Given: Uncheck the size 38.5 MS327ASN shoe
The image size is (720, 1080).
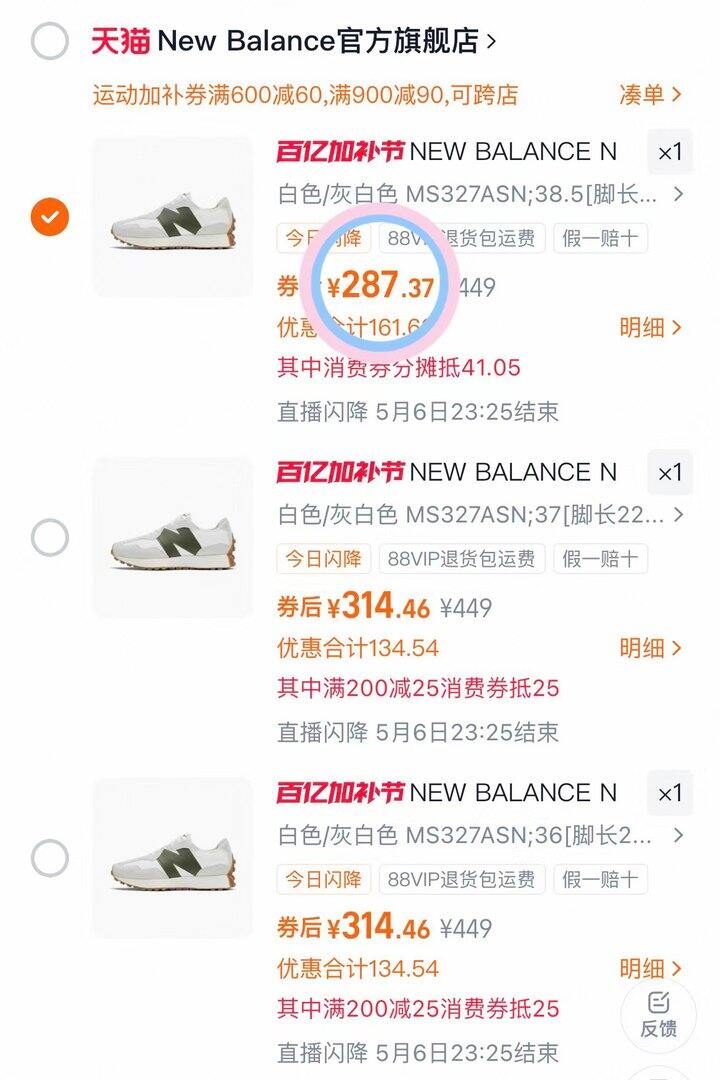Looking at the screenshot, I should (50, 216).
